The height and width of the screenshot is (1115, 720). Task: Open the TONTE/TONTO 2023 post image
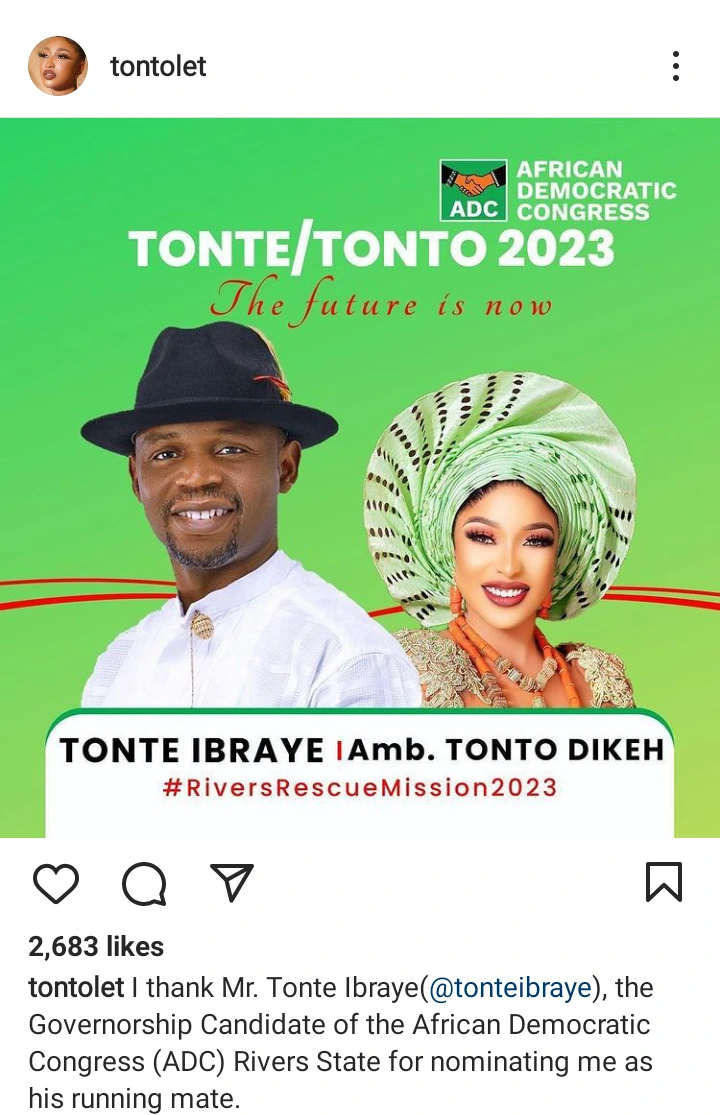click(360, 478)
